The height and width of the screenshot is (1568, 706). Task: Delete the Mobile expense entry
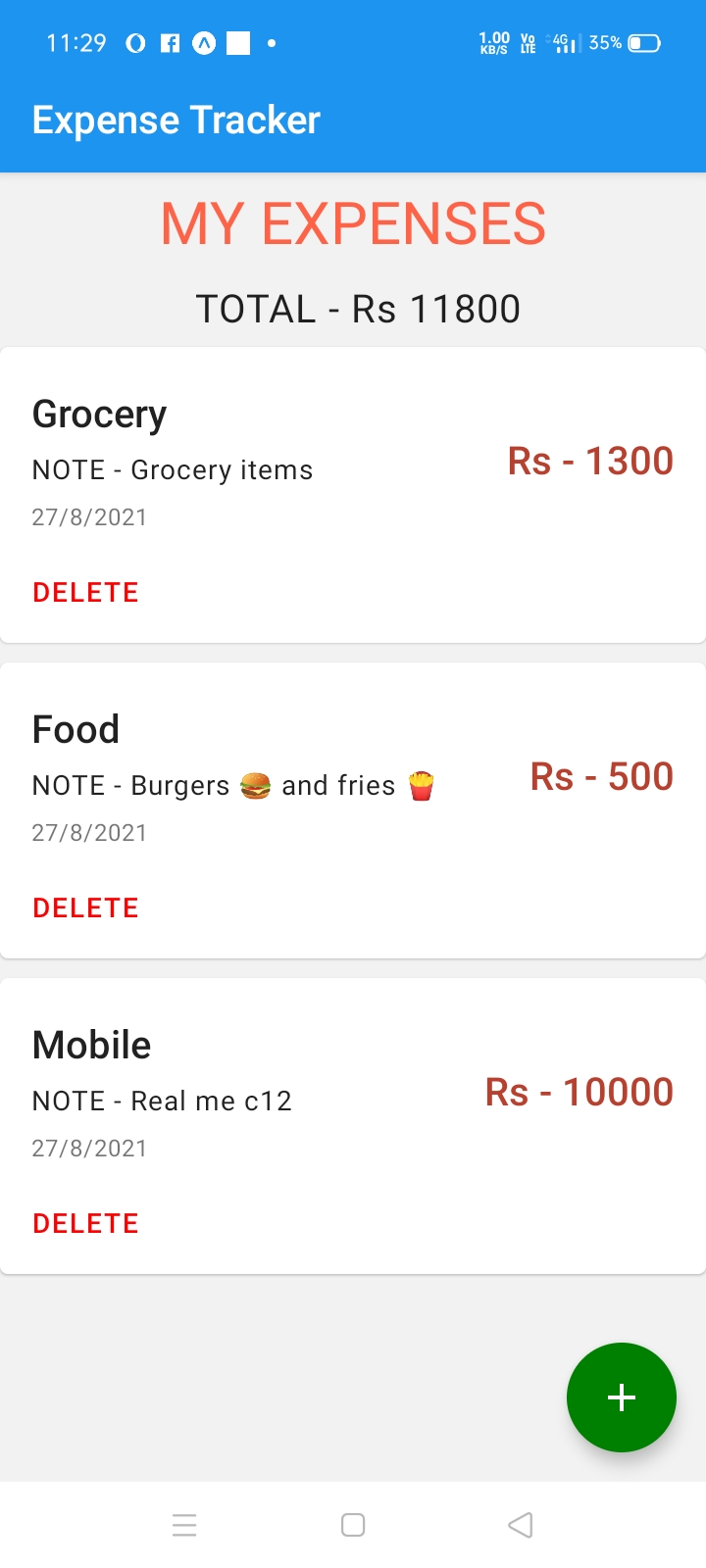(x=85, y=1223)
